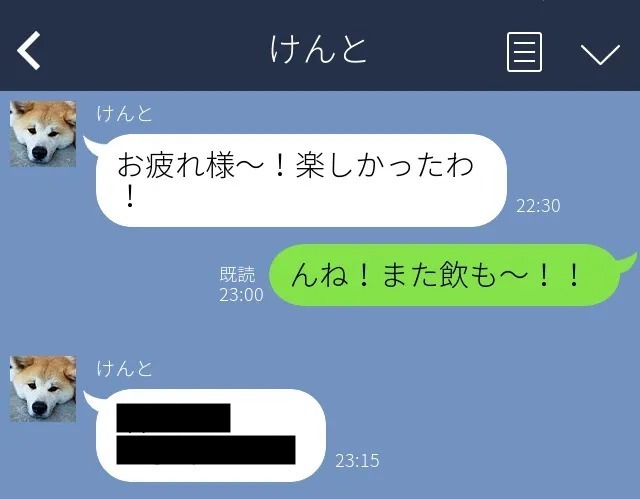This screenshot has width=640, height=499.
Task: Open the notes icon in header
Action: pos(524,51)
